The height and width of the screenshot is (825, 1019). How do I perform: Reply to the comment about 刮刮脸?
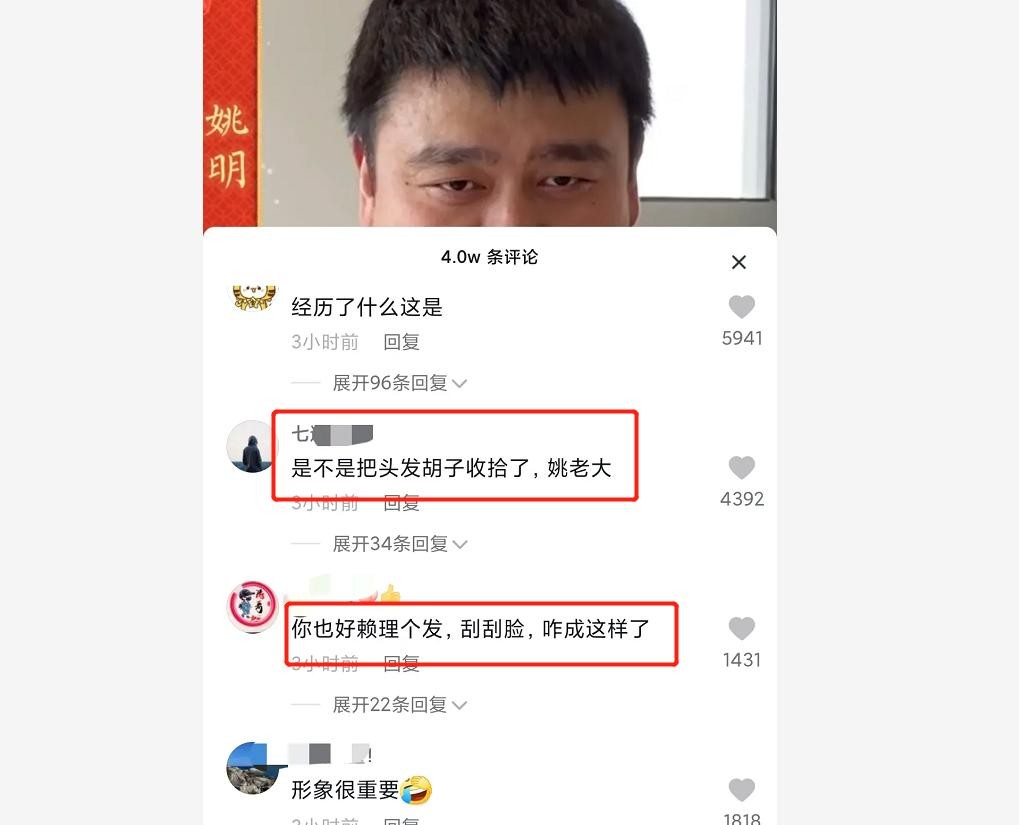pyautogui.click(x=401, y=664)
